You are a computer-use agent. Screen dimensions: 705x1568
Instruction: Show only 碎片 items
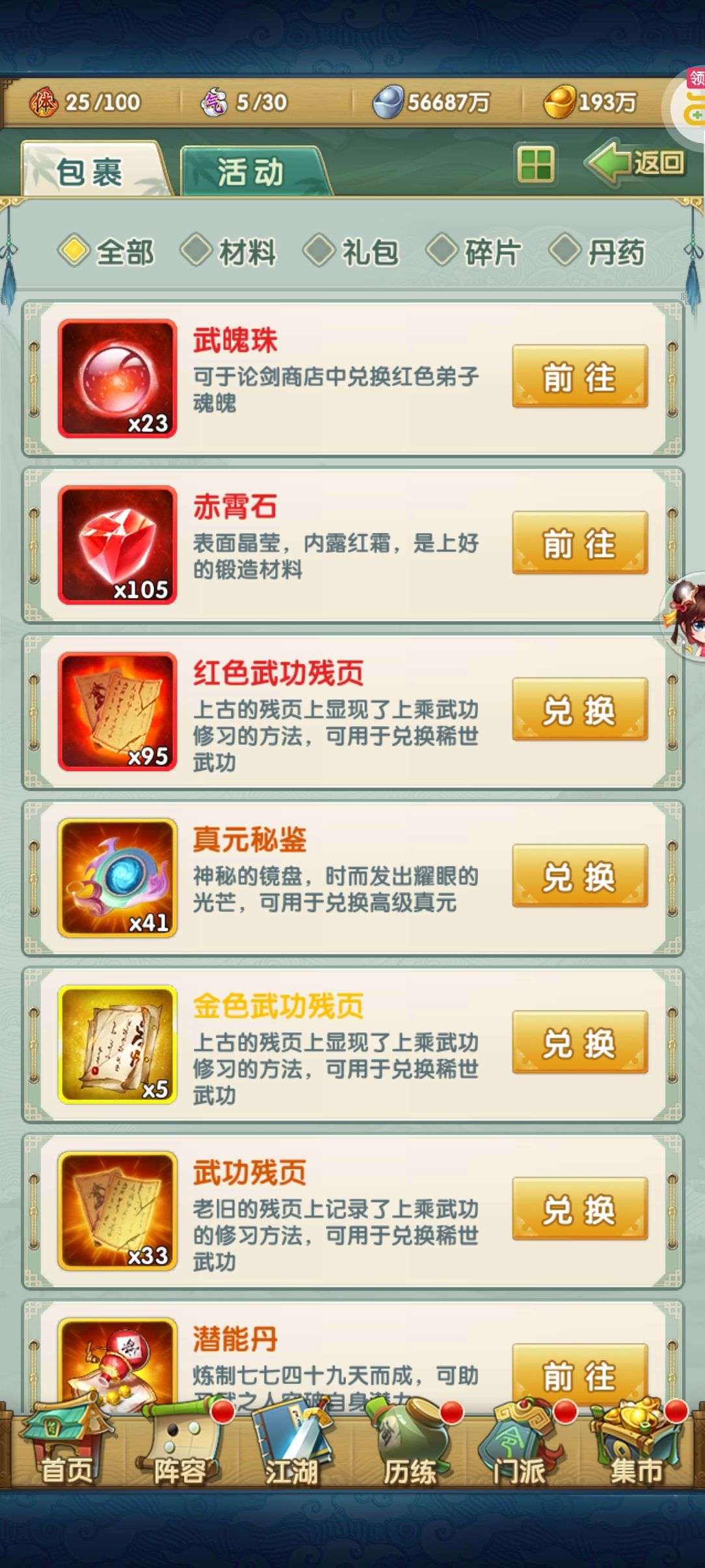[474, 252]
